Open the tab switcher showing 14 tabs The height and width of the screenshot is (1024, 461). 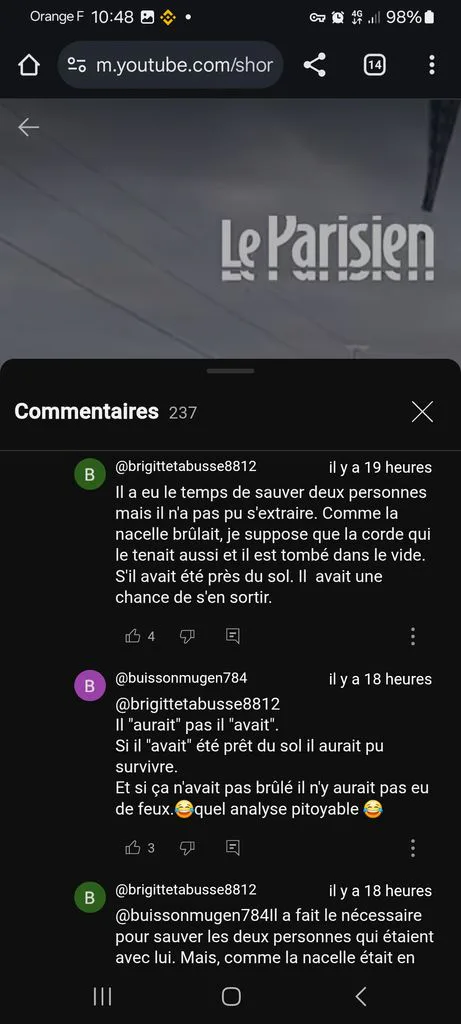tap(374, 65)
